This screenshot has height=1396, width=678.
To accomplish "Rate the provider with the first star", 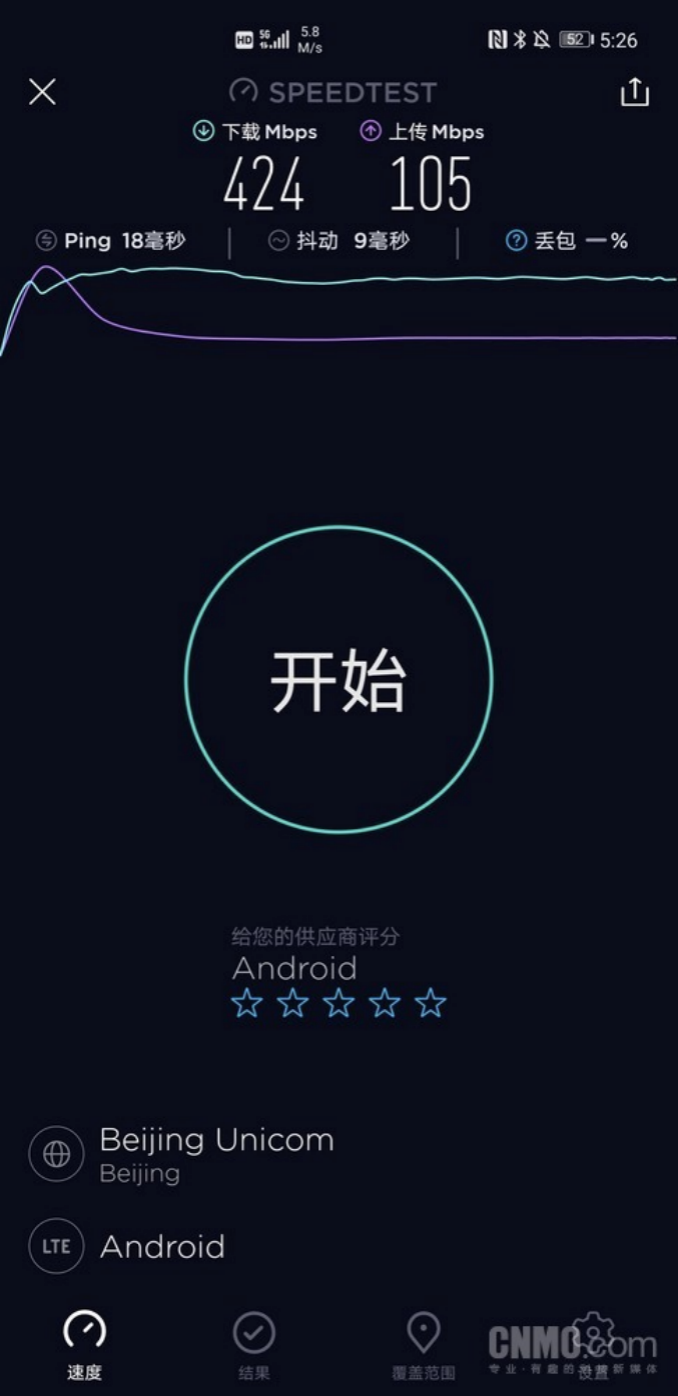I will point(247,1003).
